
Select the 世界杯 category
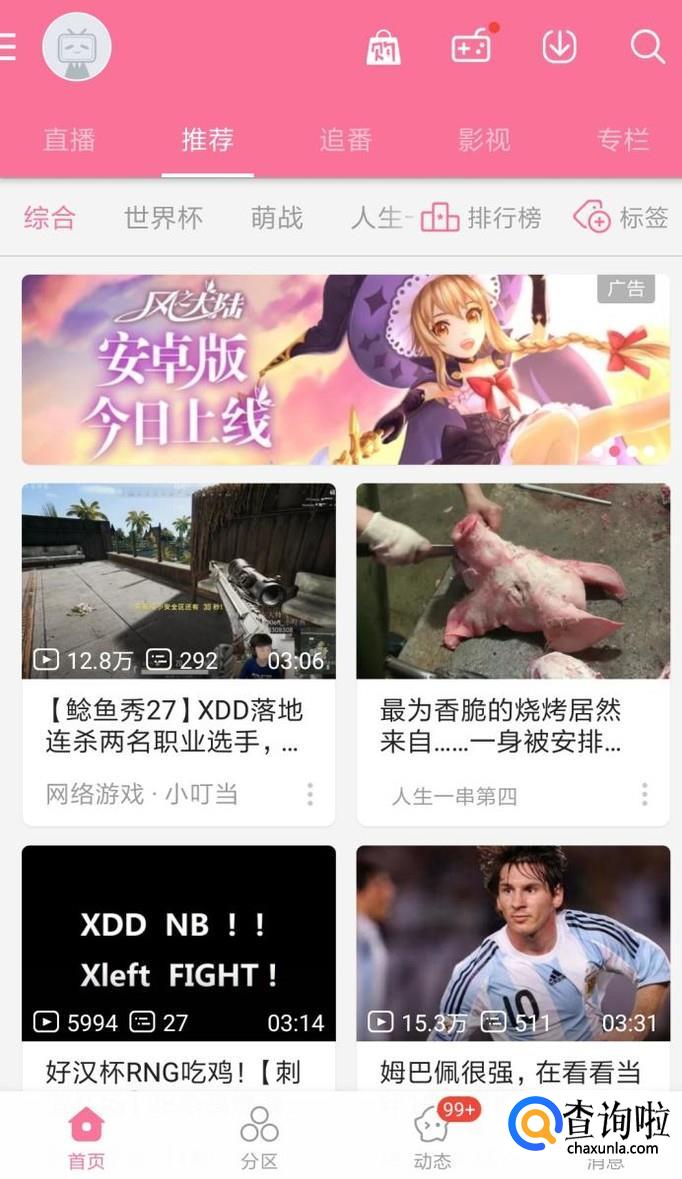(x=163, y=218)
